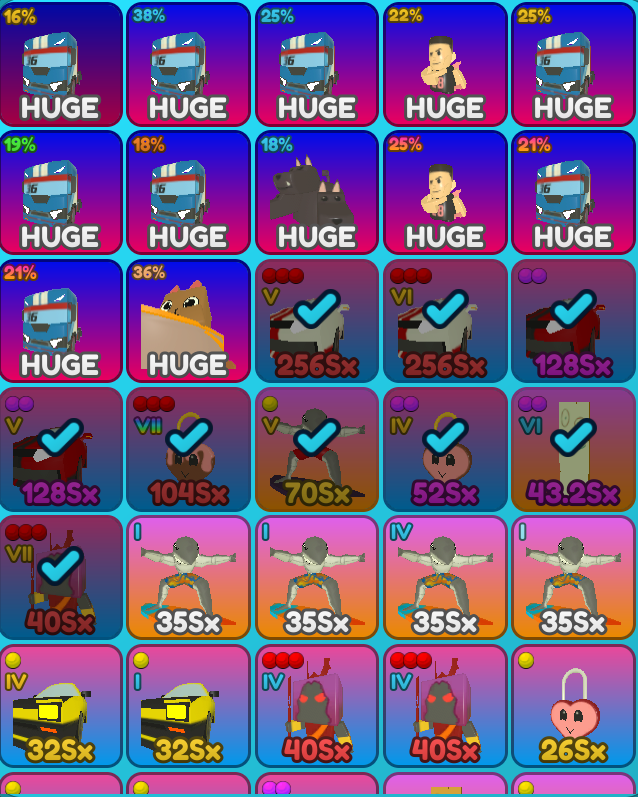Choose the 32Sx yellow car with tier IV
The height and width of the screenshot is (797, 638).
pyautogui.click(x=61, y=705)
